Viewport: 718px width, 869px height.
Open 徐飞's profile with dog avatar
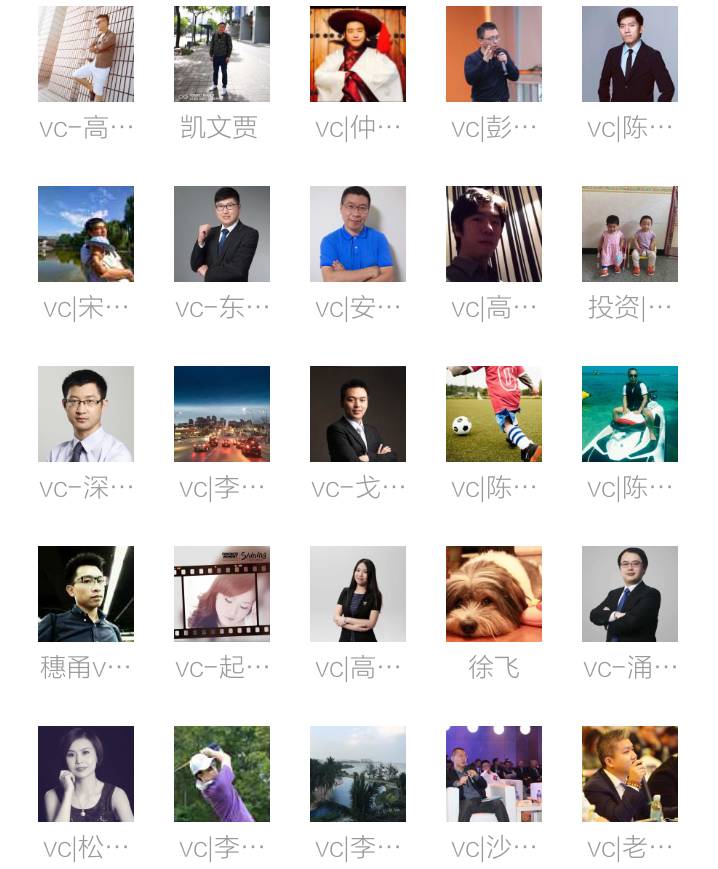(x=493, y=594)
